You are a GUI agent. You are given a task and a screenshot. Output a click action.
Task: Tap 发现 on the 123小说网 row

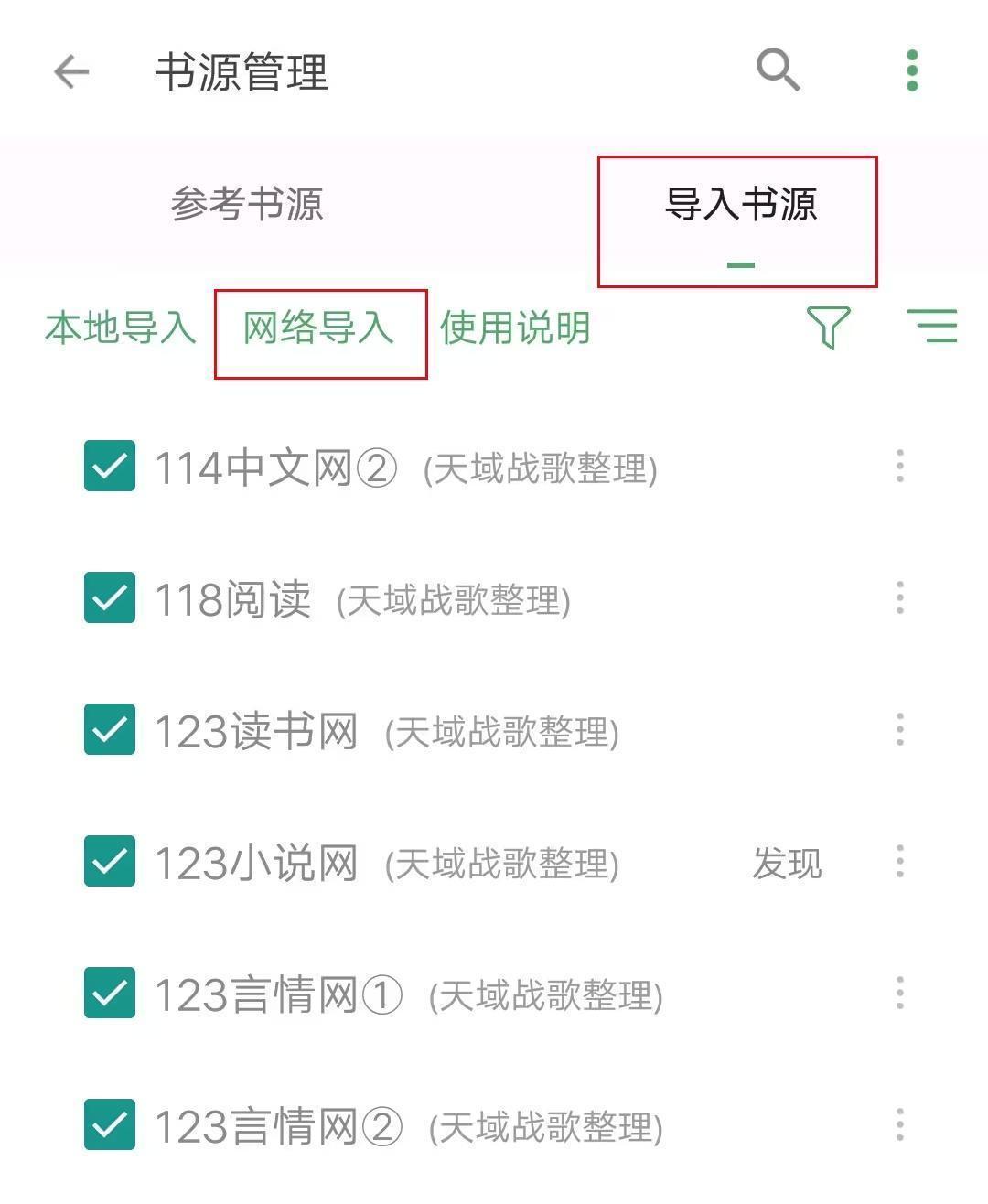[787, 863]
